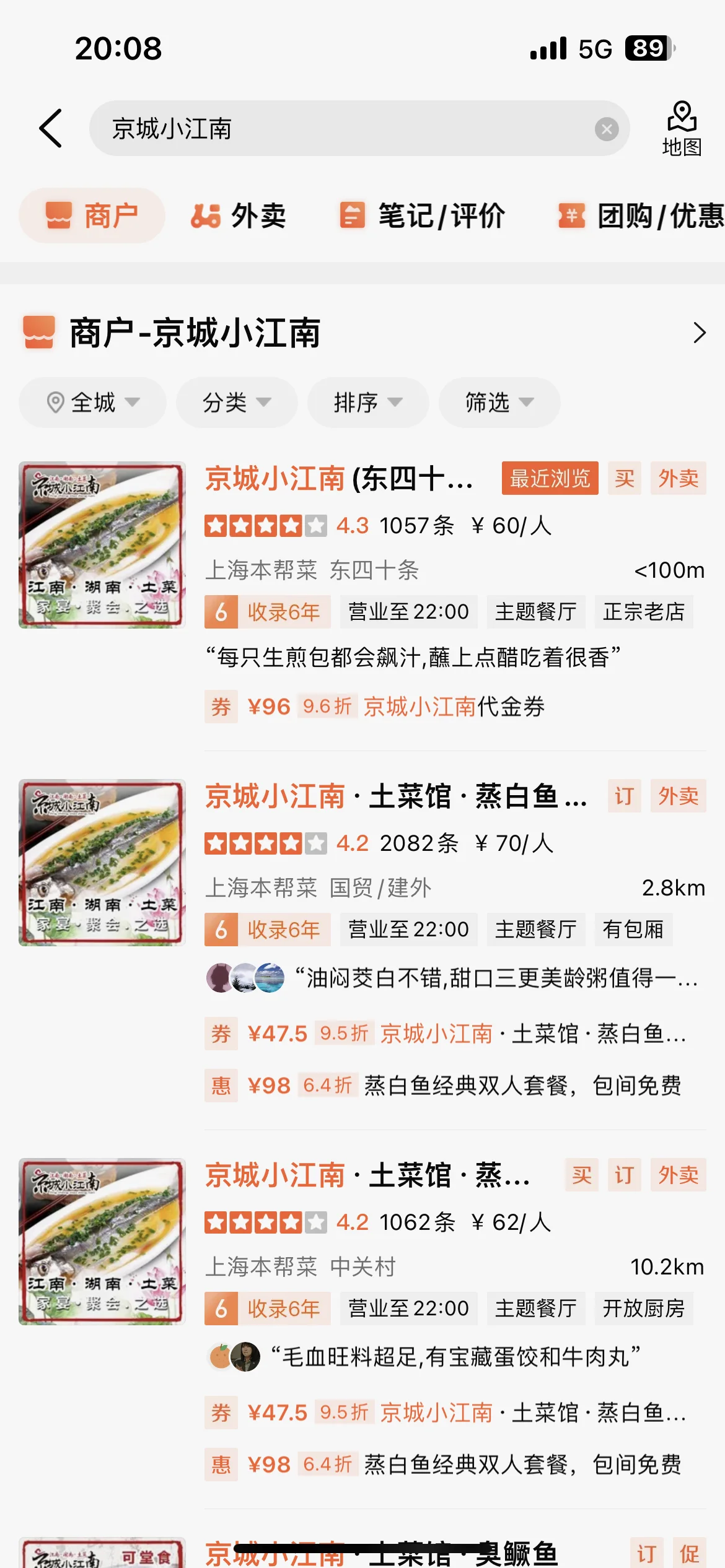Screen dimensions: 725x1568
Task: Select the 商户 tab
Action: (x=92, y=216)
